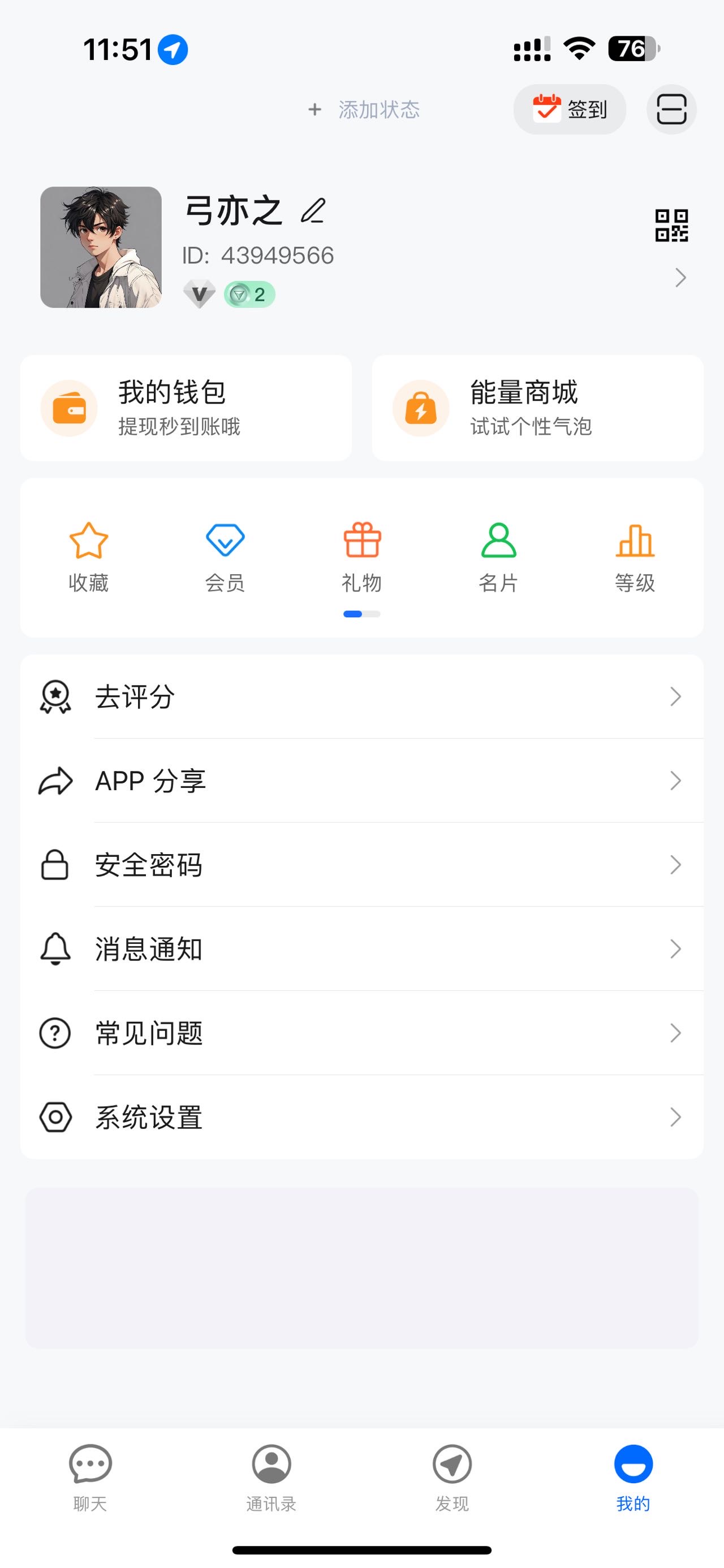Open 会员 membership

[225, 556]
